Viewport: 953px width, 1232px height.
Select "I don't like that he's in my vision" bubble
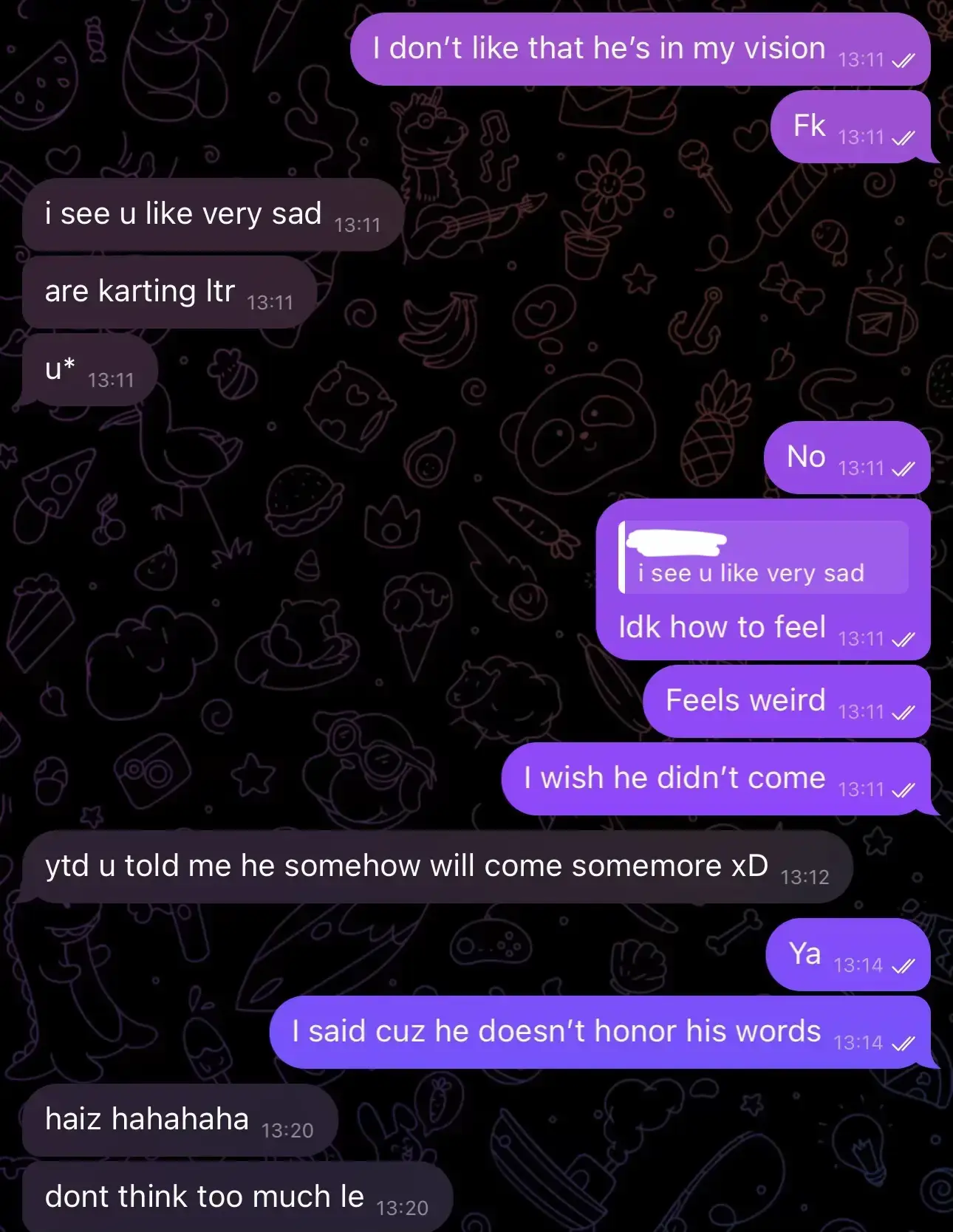598,49
